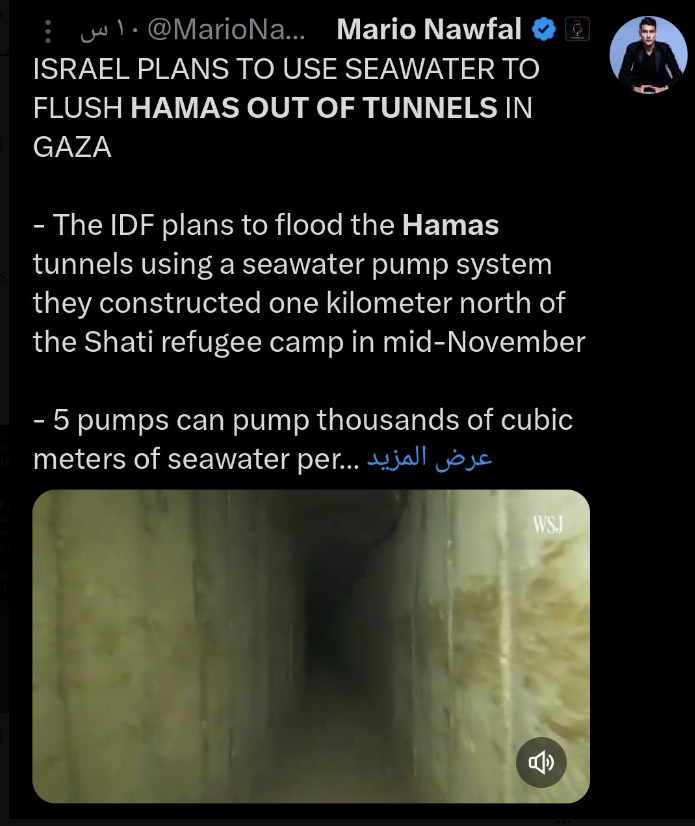Open the tweet's three-dot overflow menu

coord(48,31)
